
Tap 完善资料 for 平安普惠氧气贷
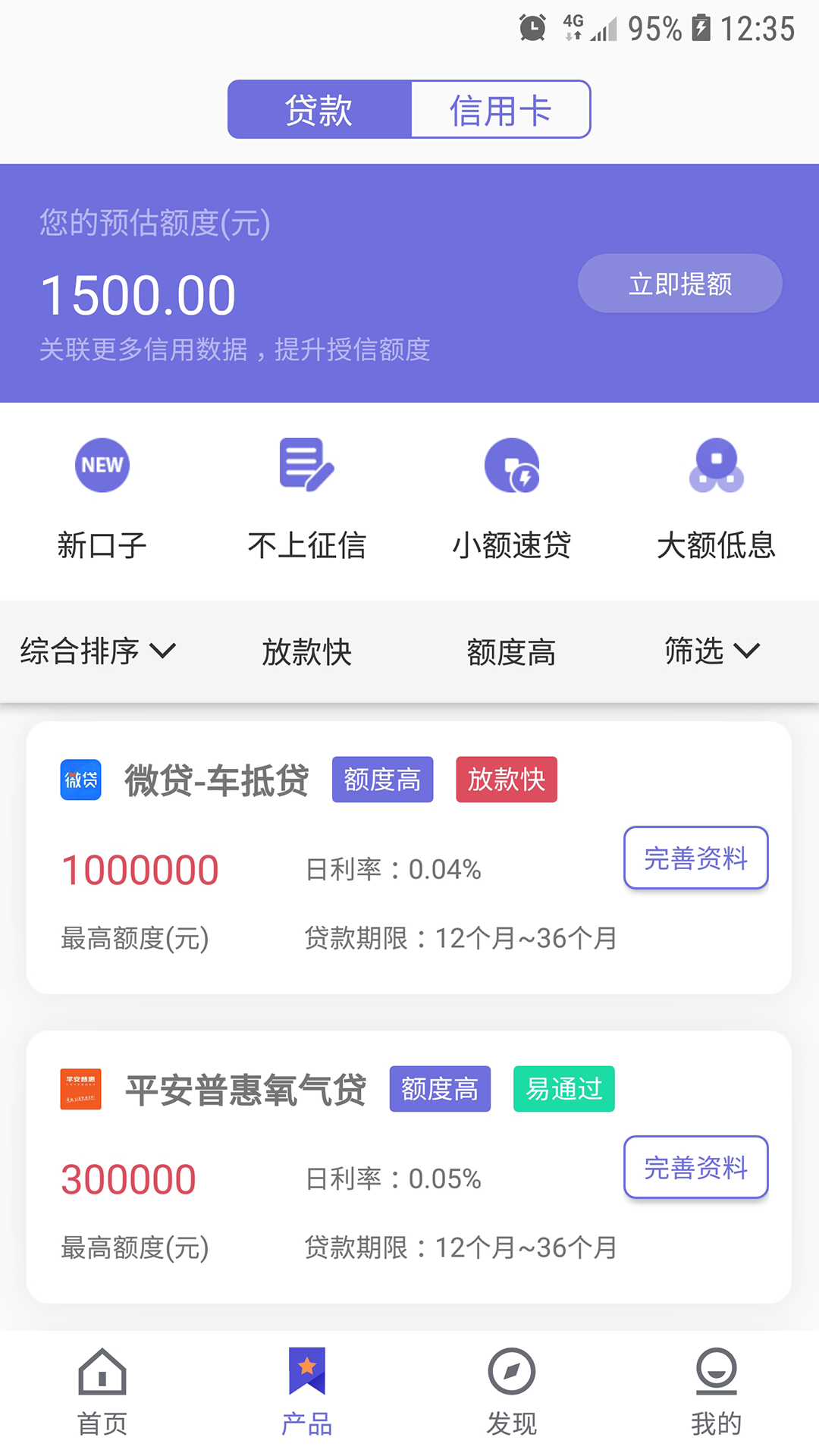(x=695, y=1167)
